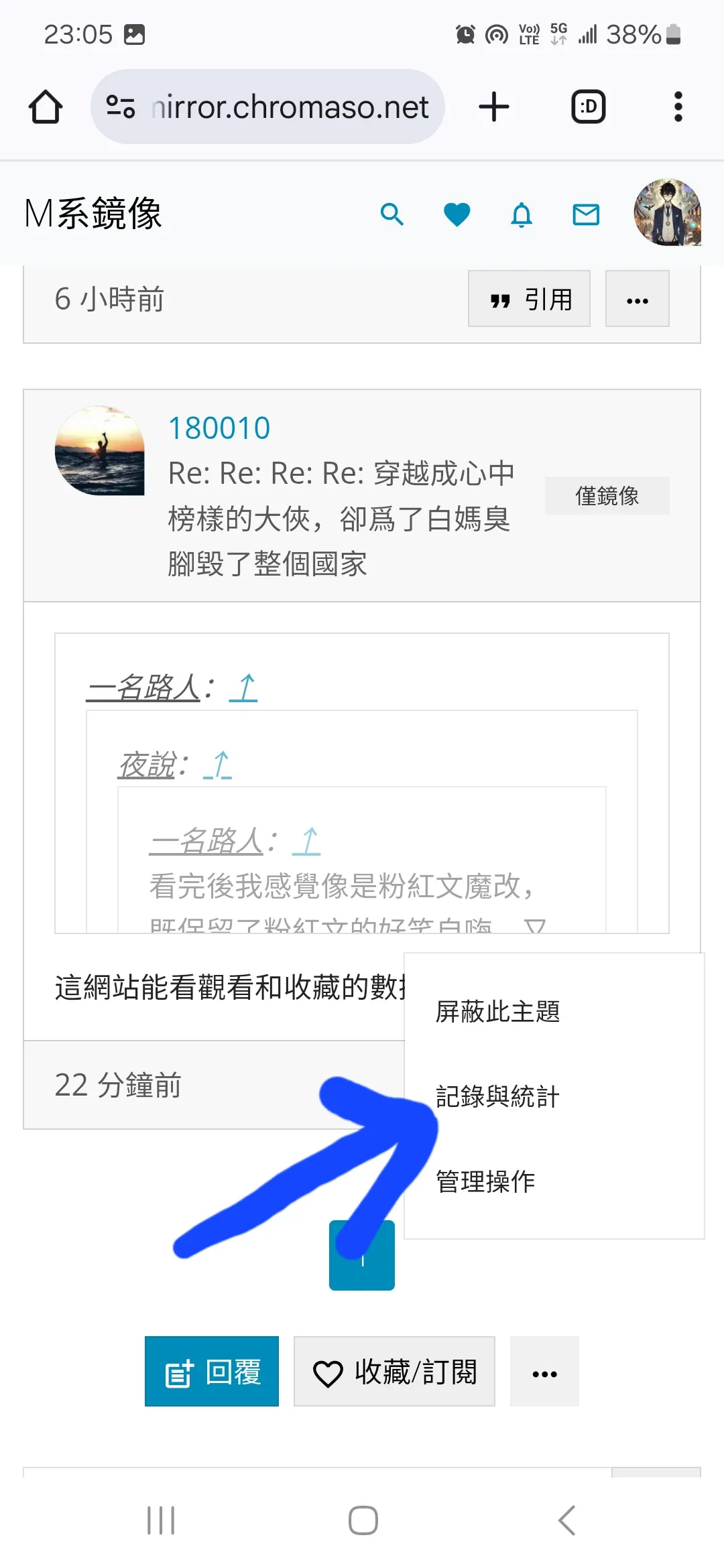Open the user profile avatar
The height and width of the screenshot is (1568, 724).
(x=668, y=212)
